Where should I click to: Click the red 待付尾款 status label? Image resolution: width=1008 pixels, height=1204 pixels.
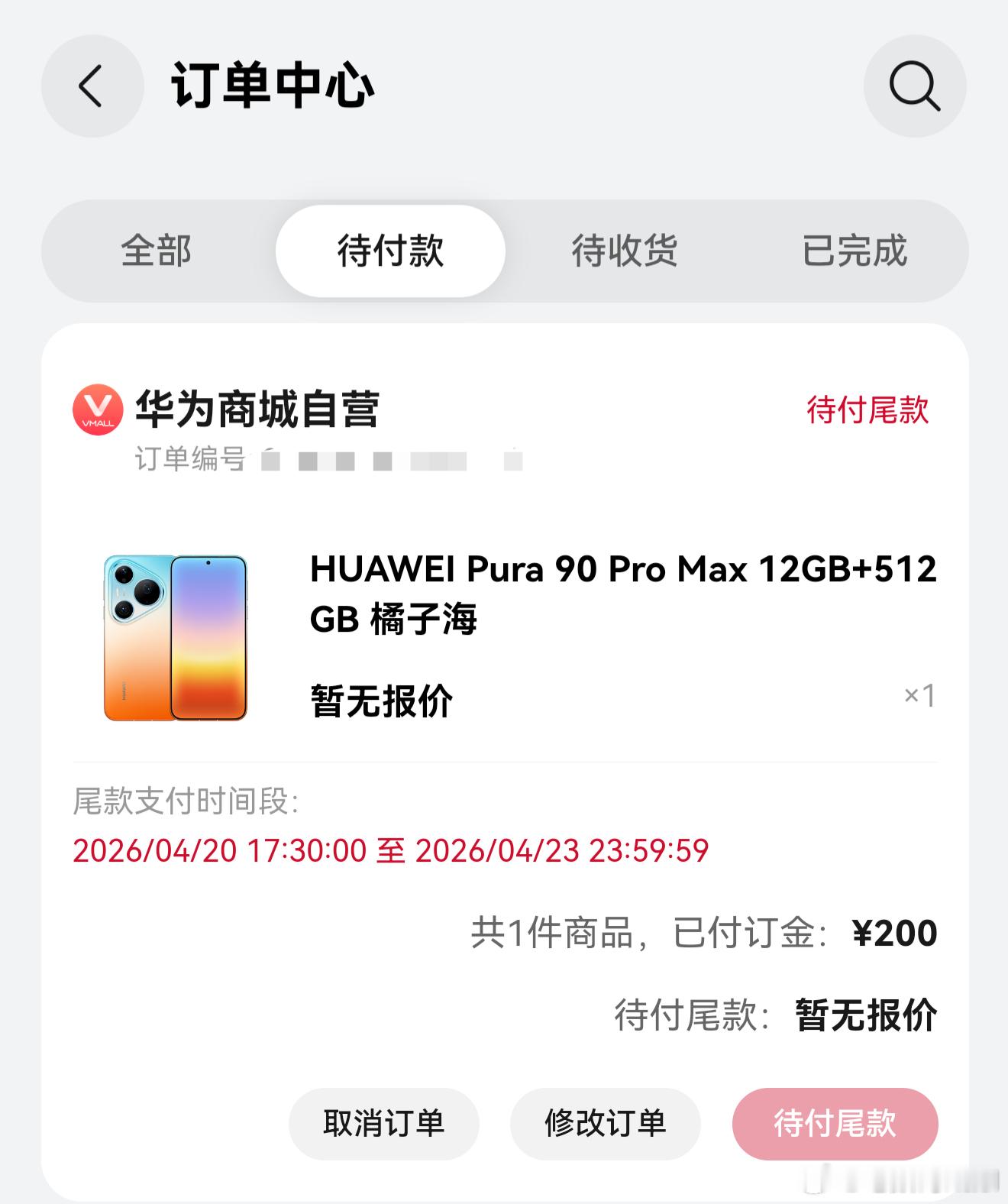868,411
